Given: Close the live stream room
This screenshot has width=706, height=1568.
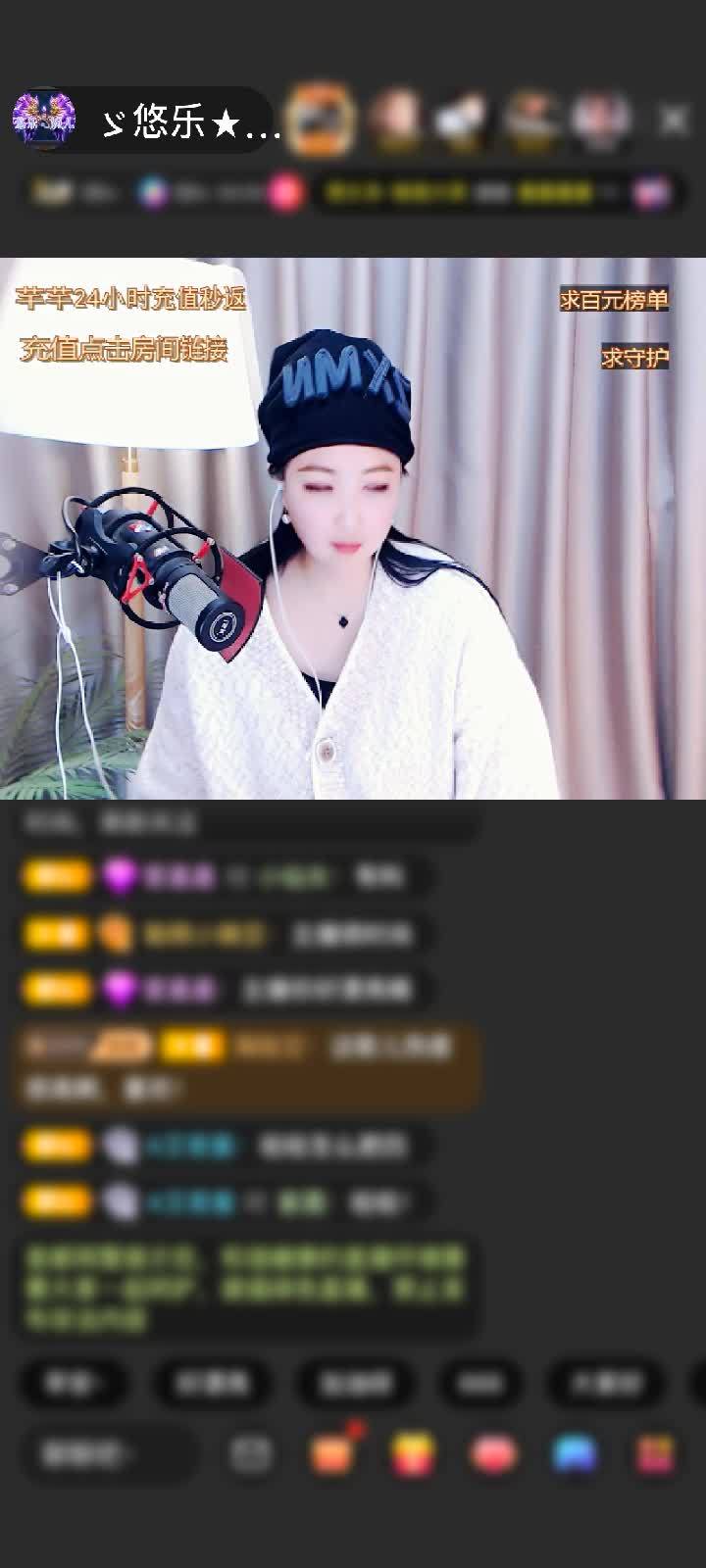Looking at the screenshot, I should tap(674, 121).
